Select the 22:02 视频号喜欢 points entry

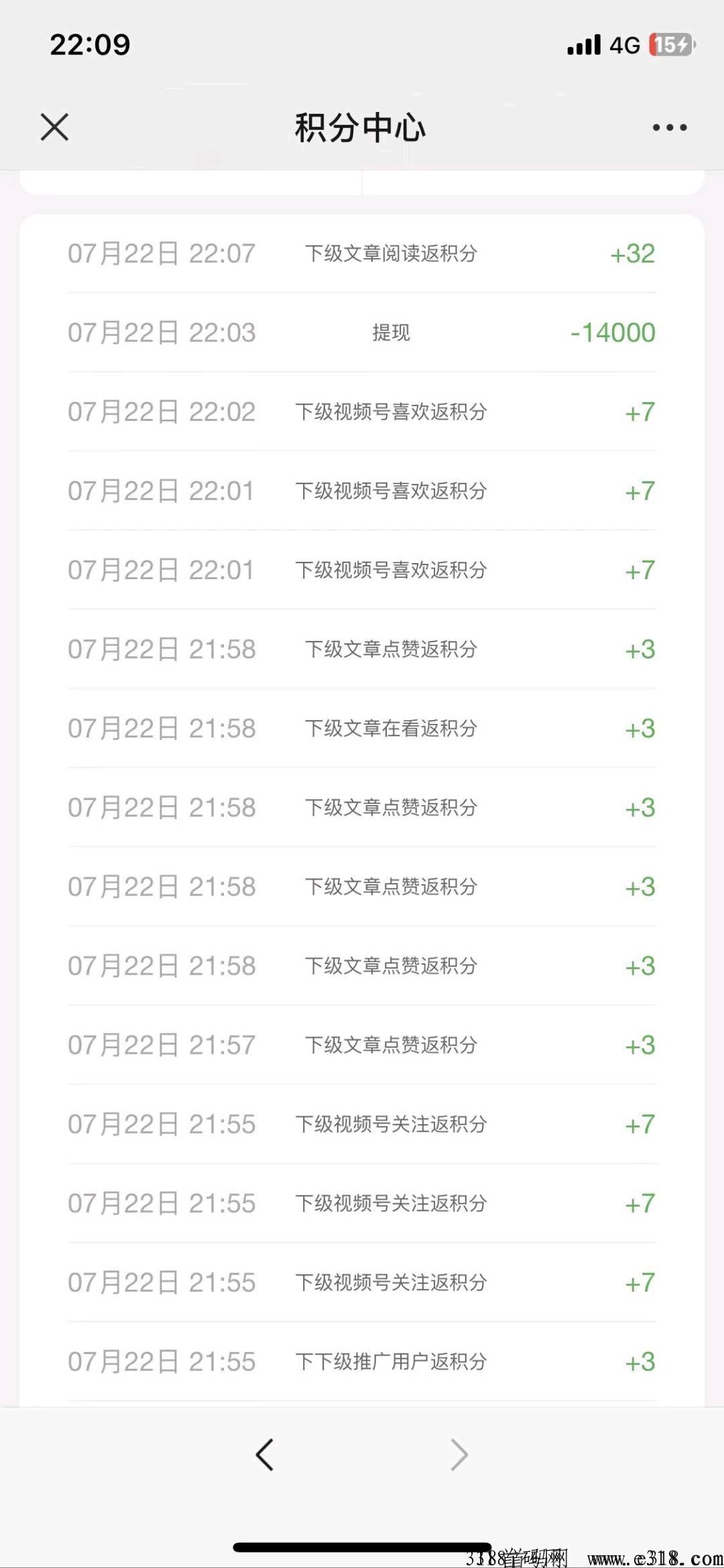click(x=362, y=412)
